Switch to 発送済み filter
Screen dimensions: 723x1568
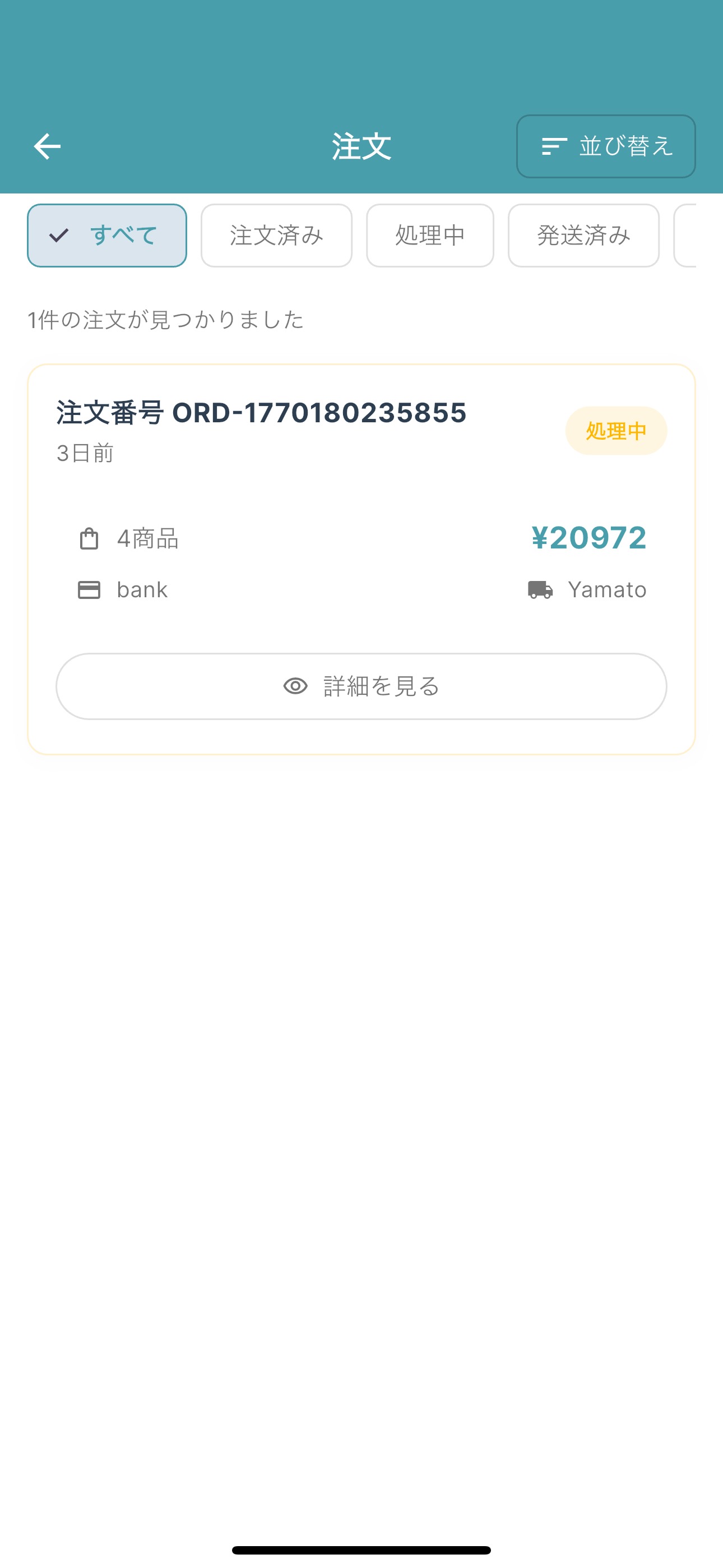coord(583,236)
